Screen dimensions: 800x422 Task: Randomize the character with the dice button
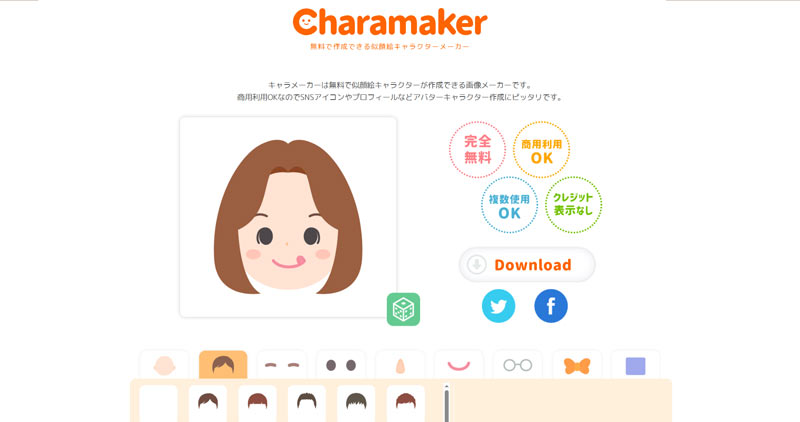pyautogui.click(x=403, y=310)
